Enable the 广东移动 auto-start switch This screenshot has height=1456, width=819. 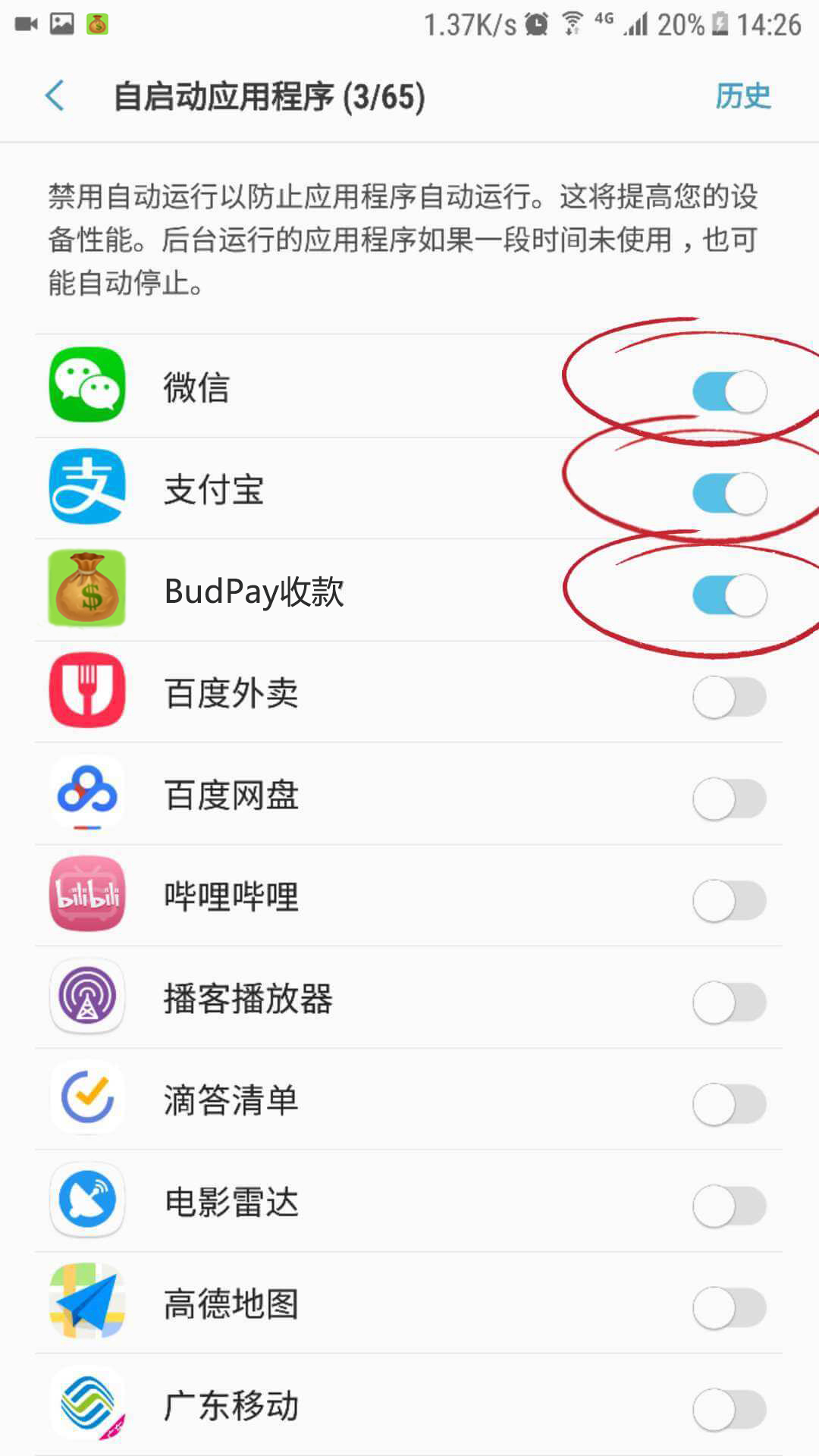[x=729, y=1409]
